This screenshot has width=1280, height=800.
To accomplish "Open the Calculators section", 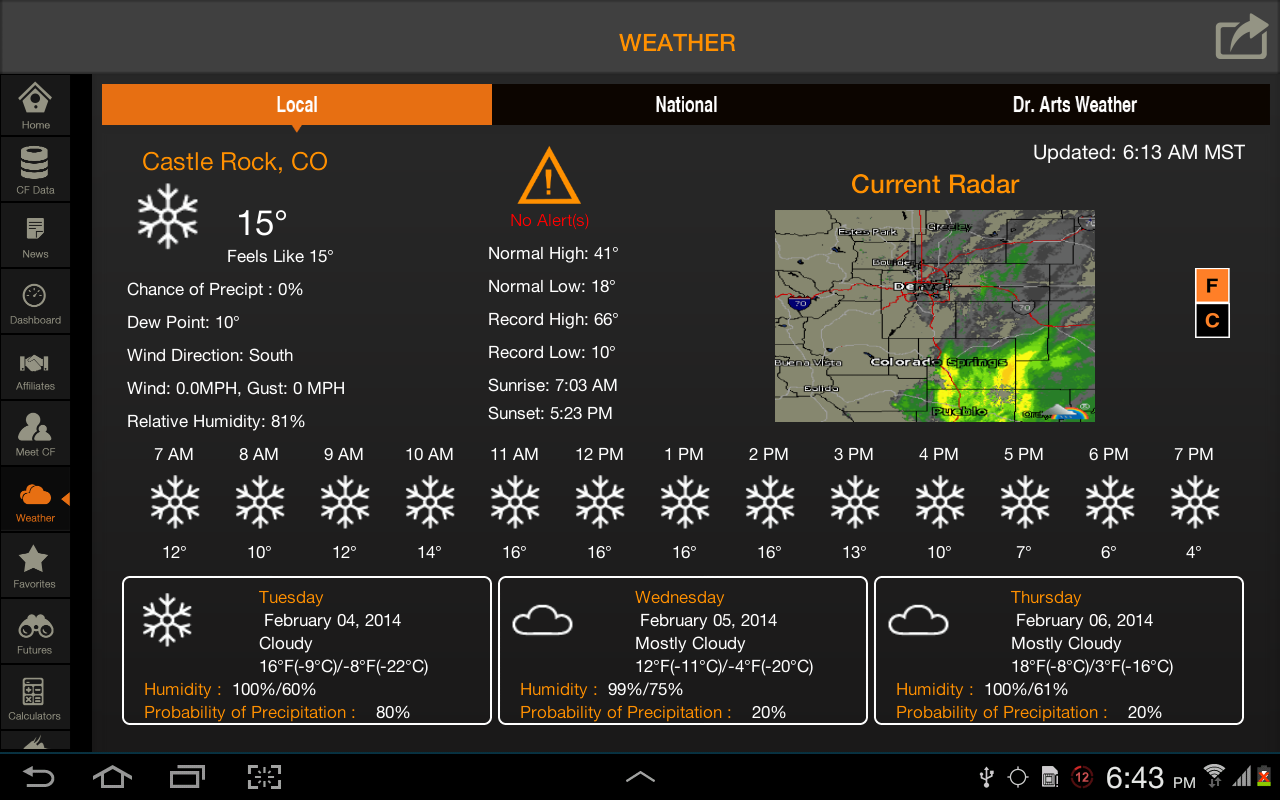I will click(35, 698).
